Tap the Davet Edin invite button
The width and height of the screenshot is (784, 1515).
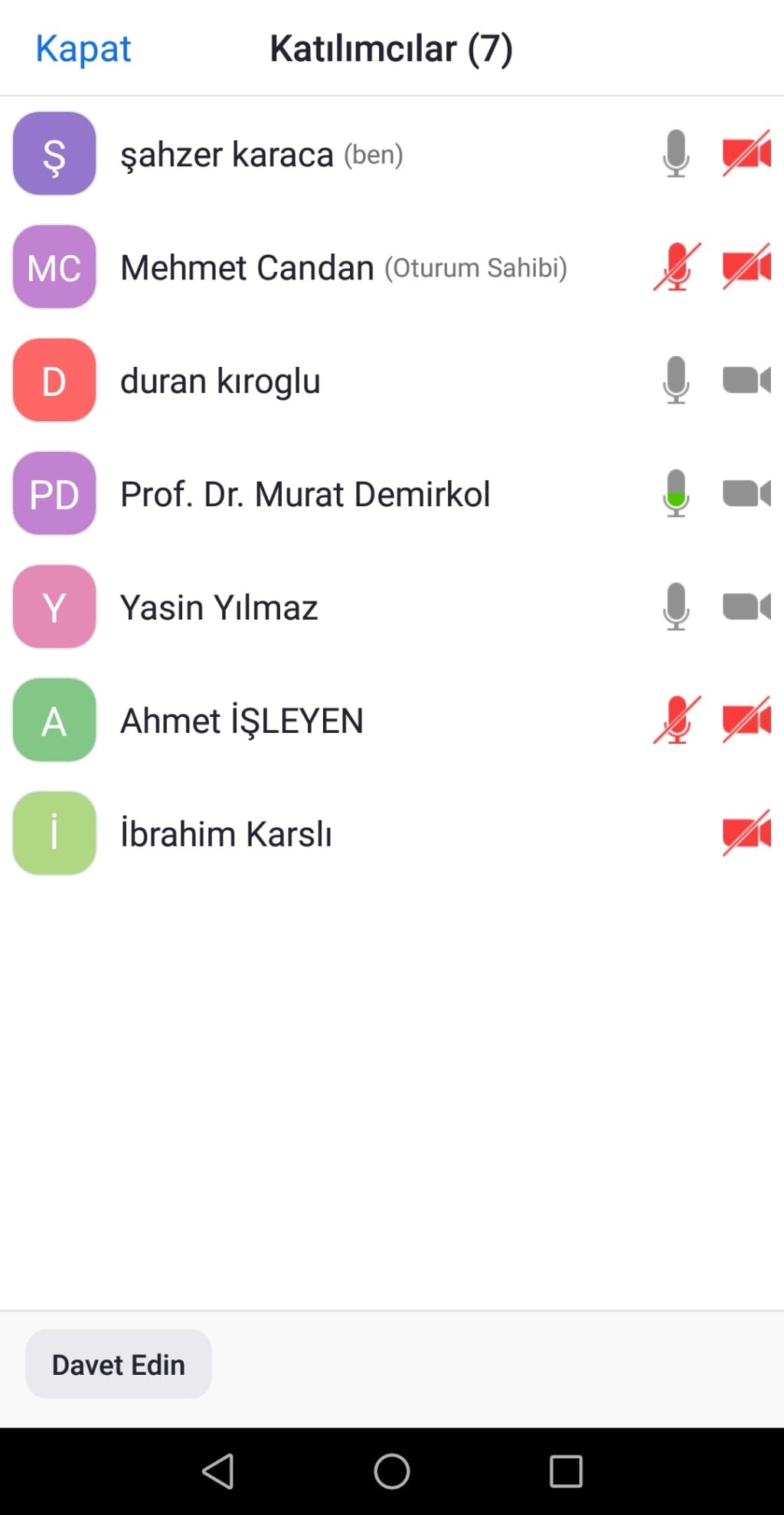click(x=119, y=1364)
